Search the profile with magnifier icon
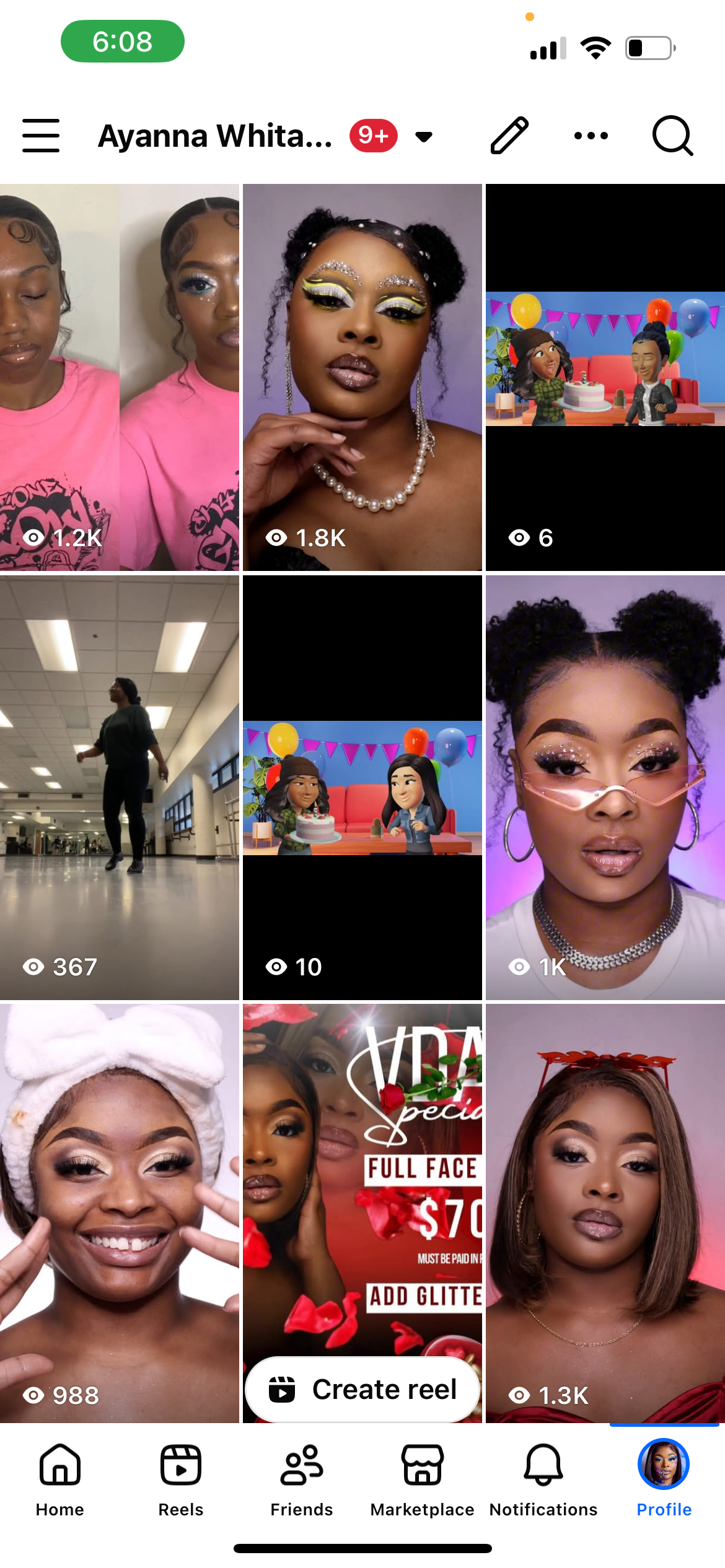Image resolution: width=725 pixels, height=1568 pixels. click(x=672, y=136)
